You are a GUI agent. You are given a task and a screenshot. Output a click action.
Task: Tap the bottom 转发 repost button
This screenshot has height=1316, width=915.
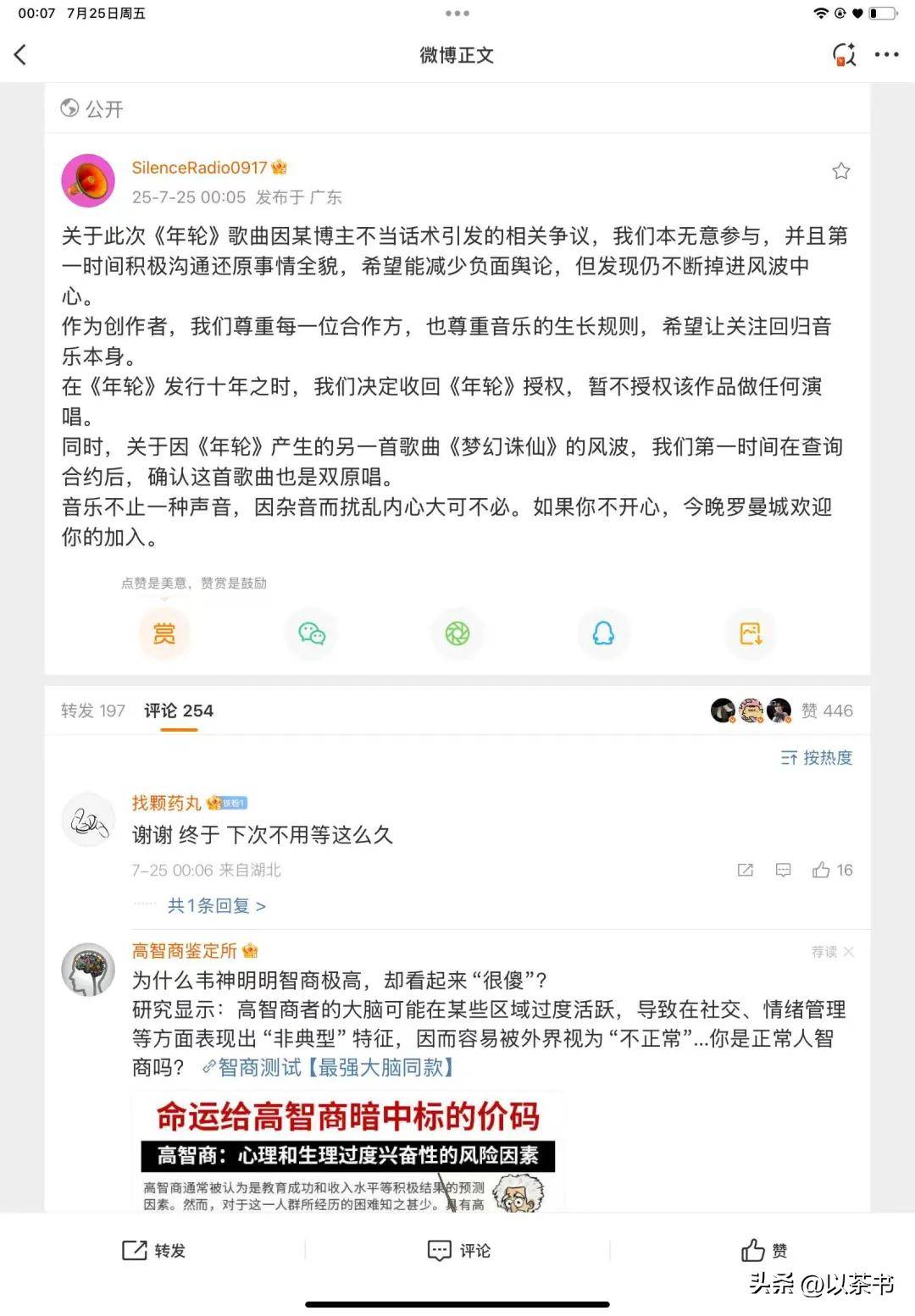coord(153,1250)
